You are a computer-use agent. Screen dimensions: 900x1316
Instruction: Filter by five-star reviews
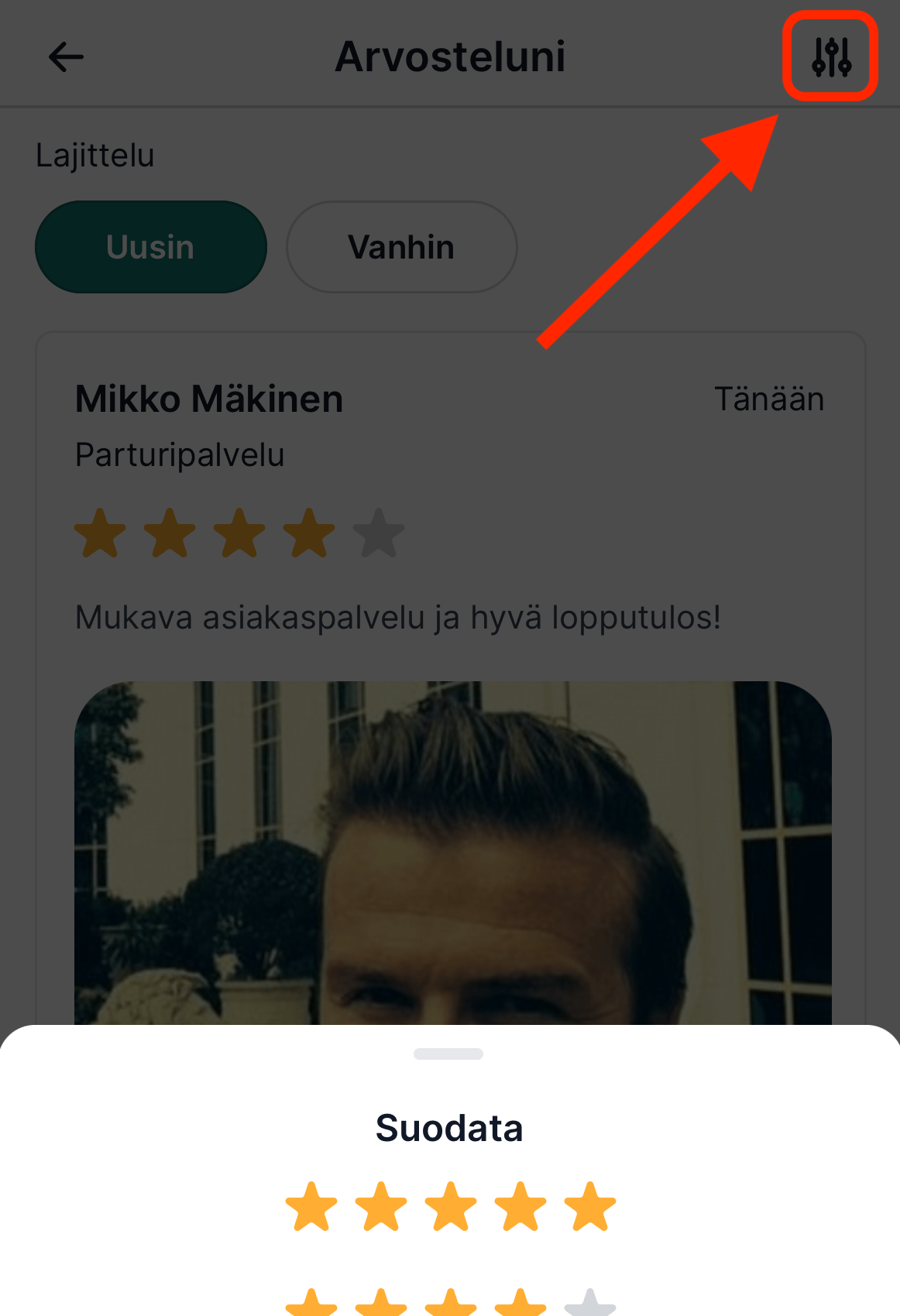(450, 1207)
